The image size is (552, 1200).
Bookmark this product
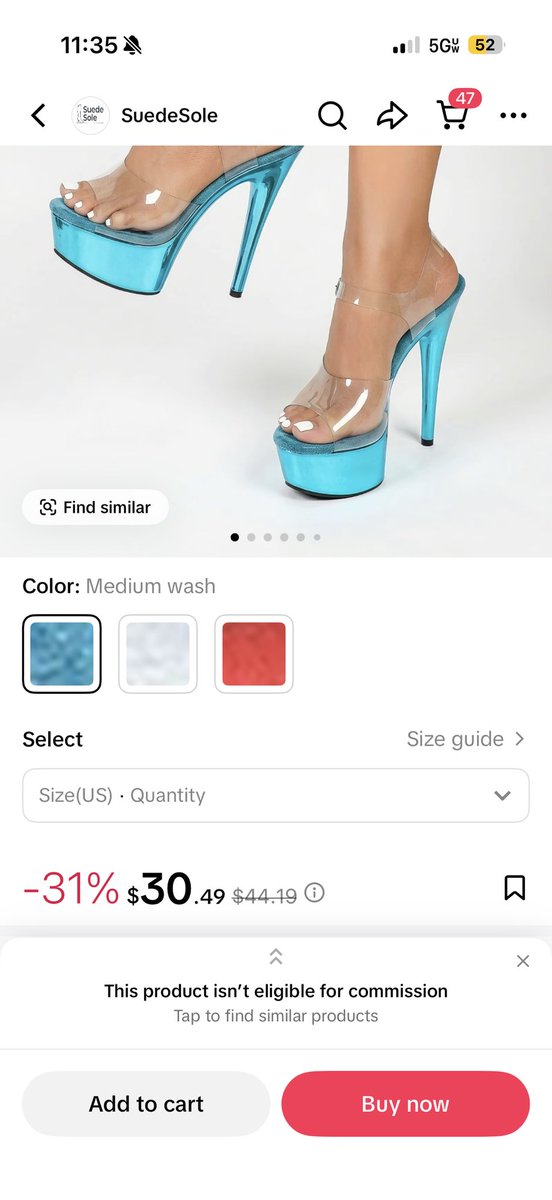click(514, 887)
